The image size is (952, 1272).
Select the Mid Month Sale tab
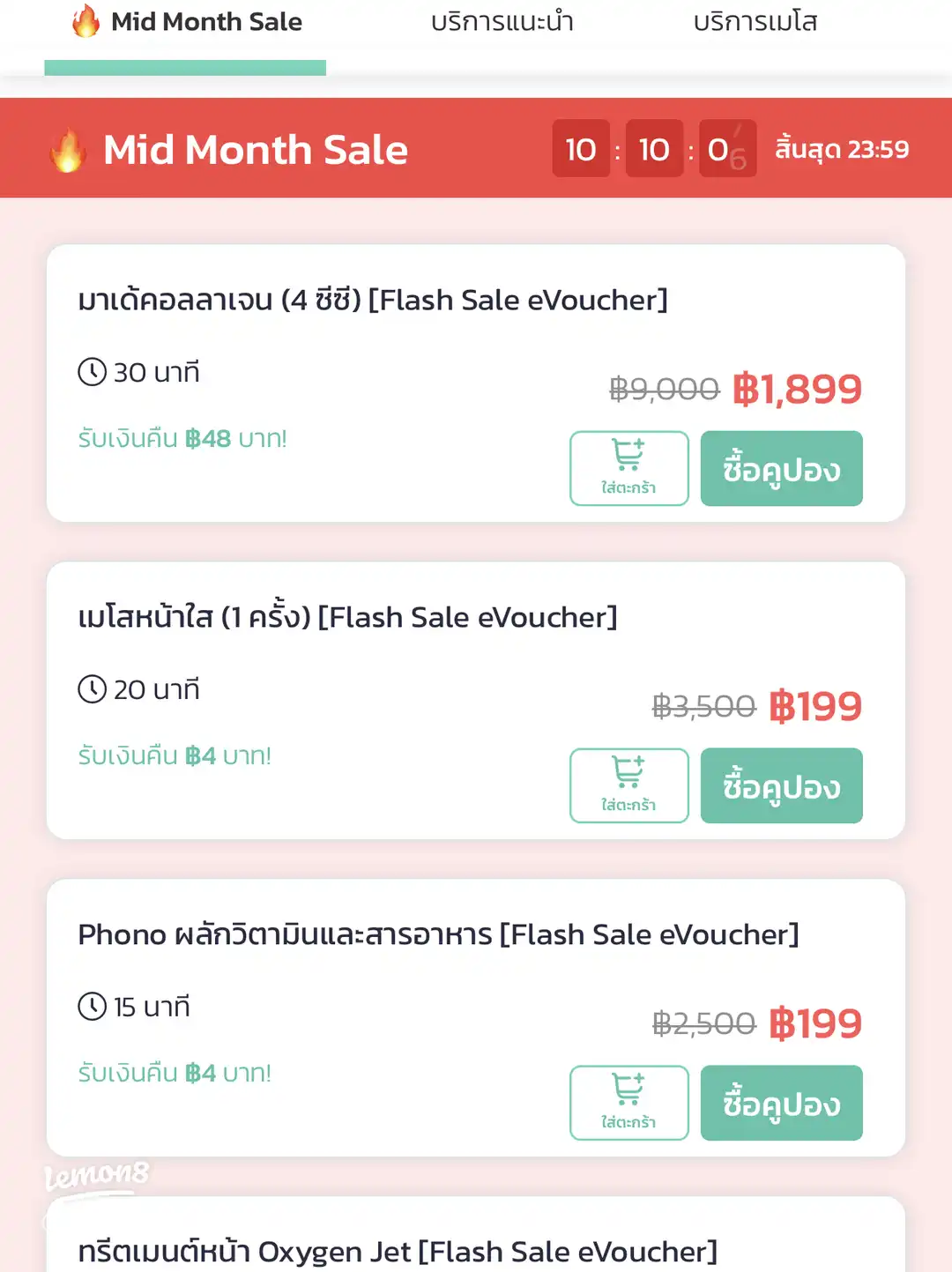[x=187, y=22]
